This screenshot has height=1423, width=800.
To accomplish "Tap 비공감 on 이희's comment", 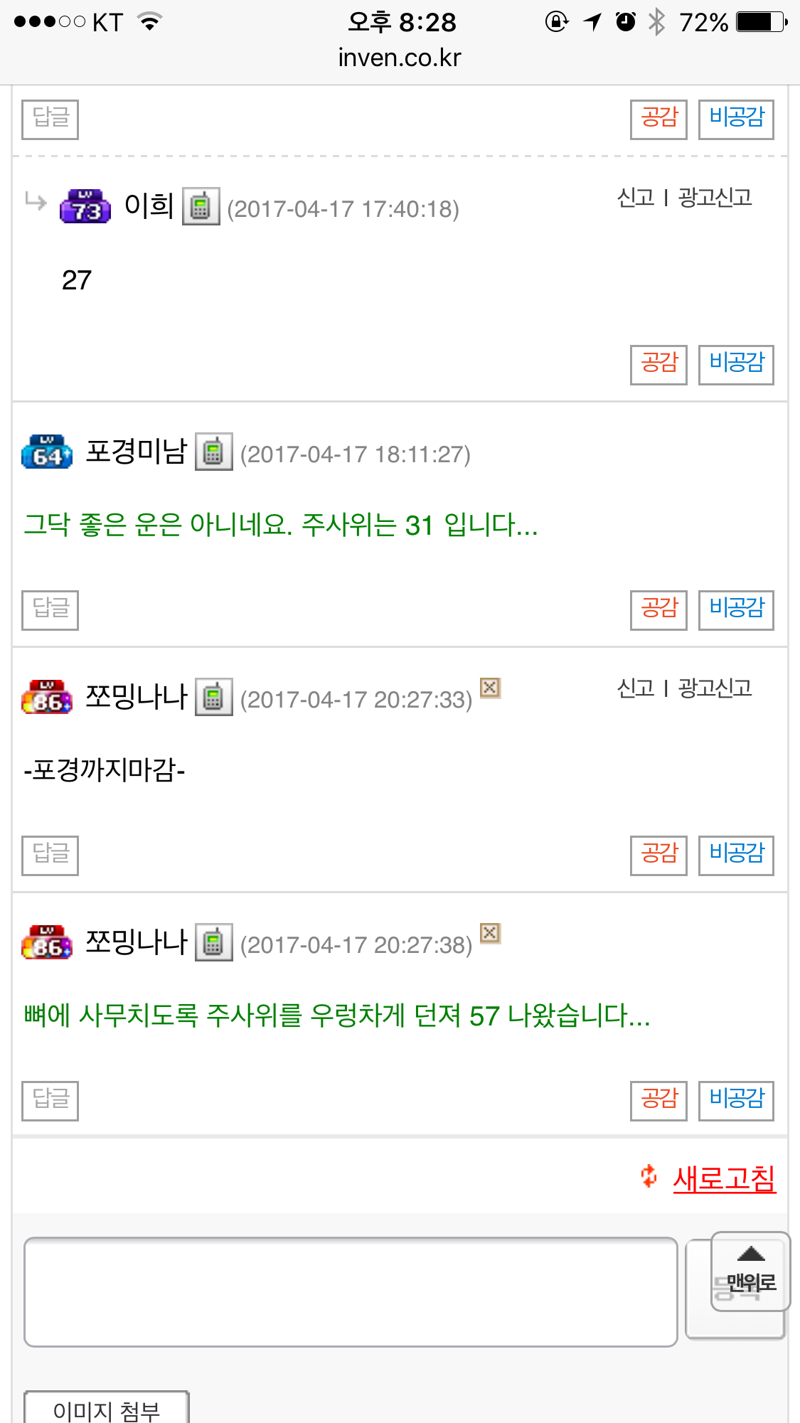I will pyautogui.click(x=736, y=364).
